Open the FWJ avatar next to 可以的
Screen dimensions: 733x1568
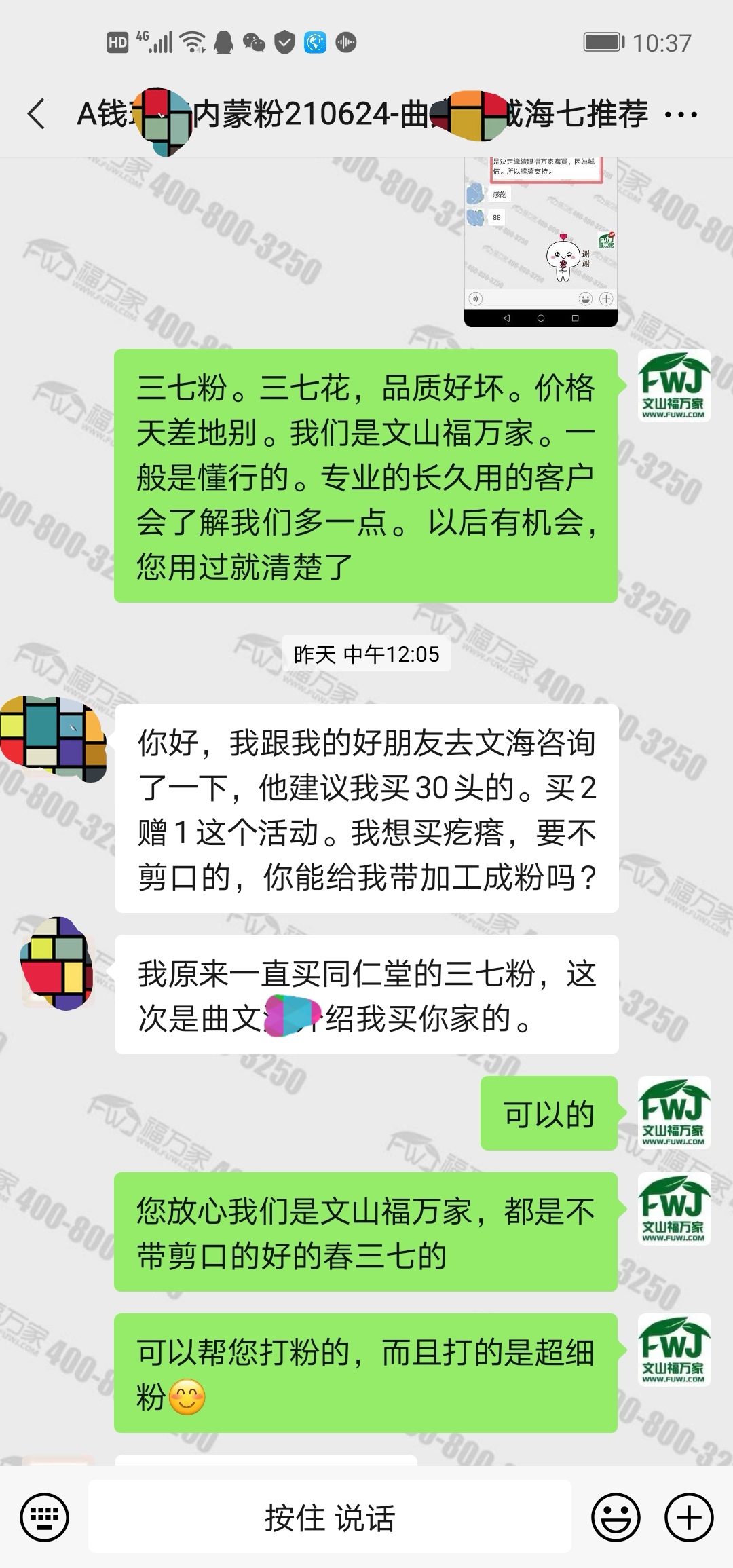click(x=674, y=1113)
